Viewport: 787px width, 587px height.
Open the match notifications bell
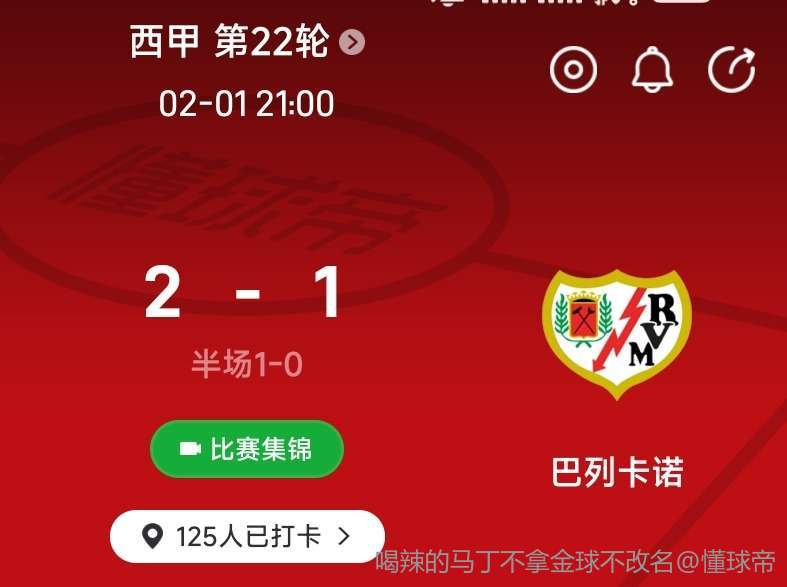tap(652, 70)
